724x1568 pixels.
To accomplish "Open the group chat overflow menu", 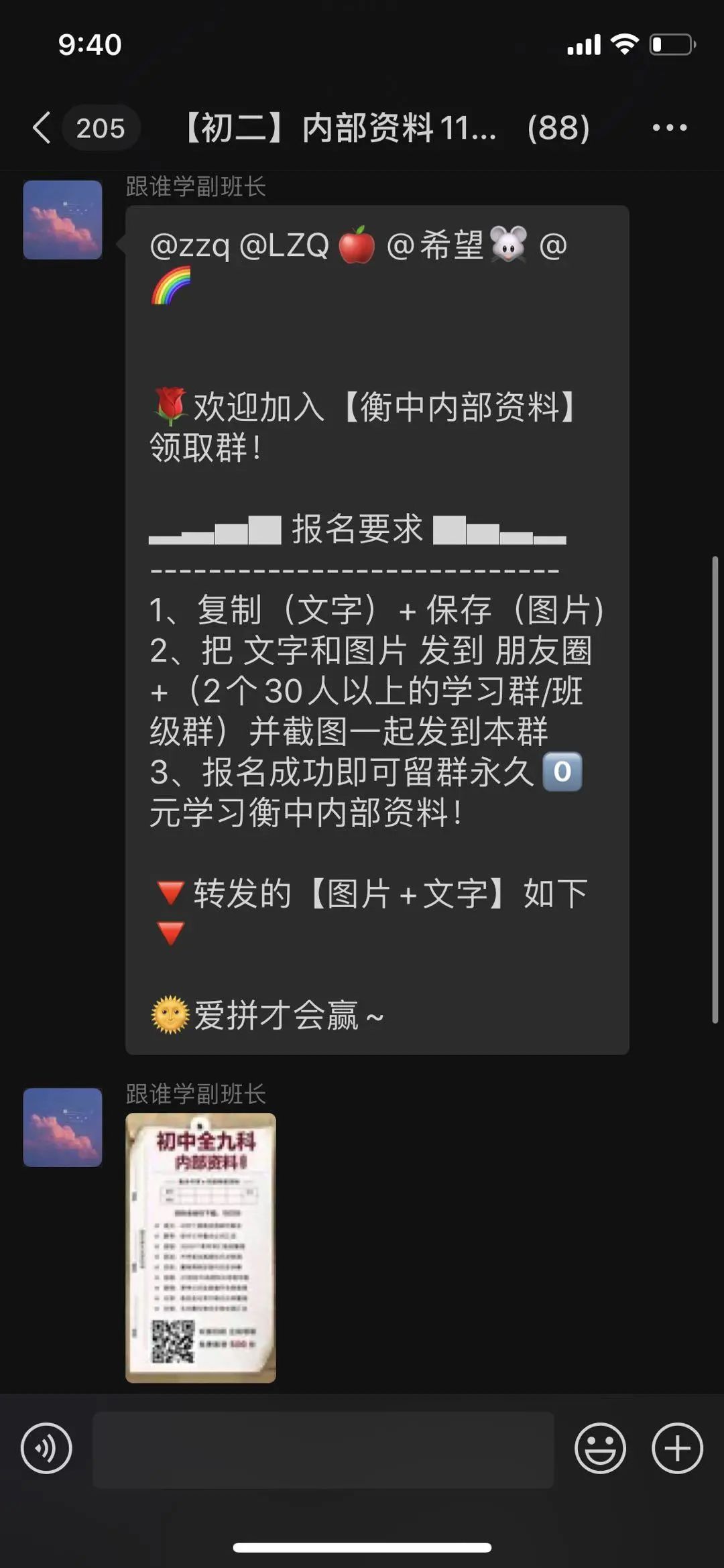I will click(669, 127).
